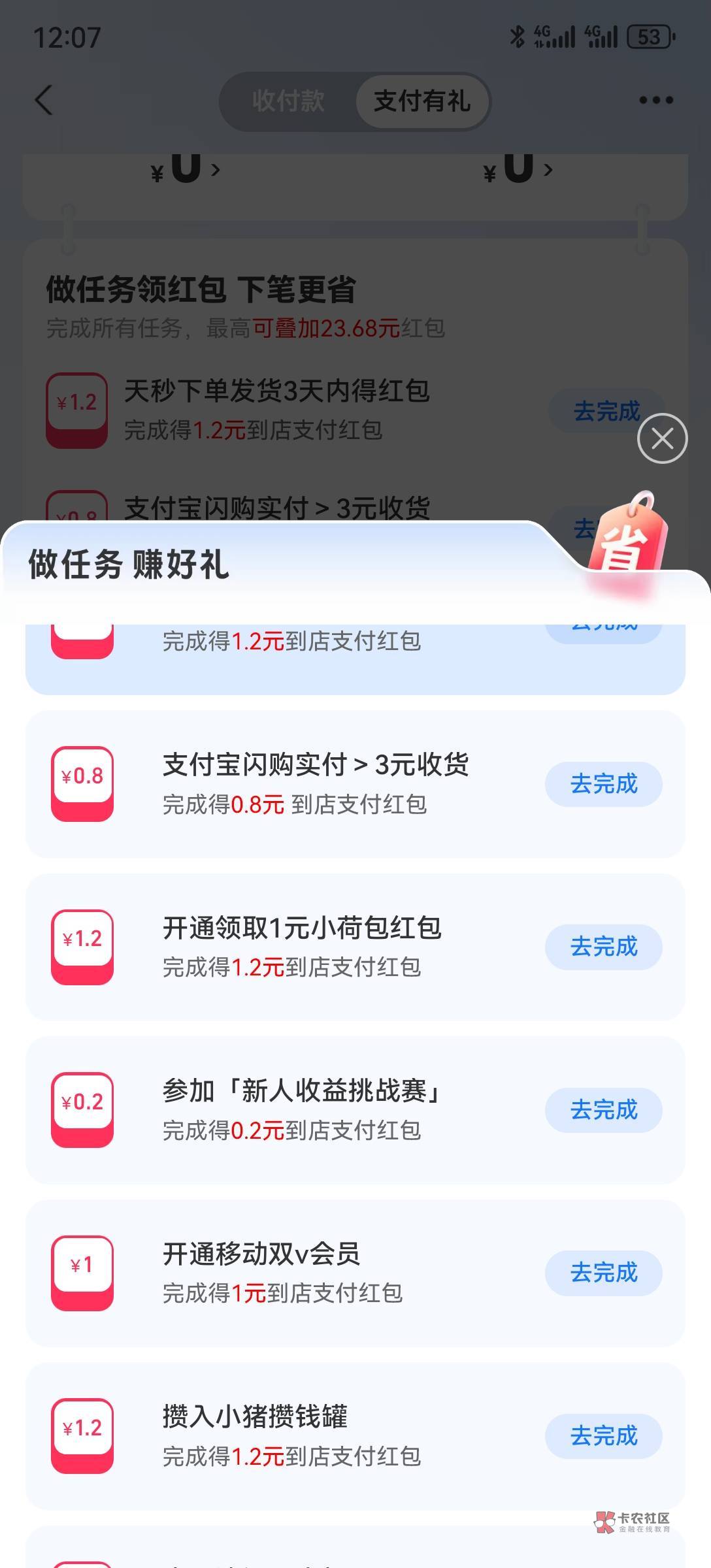Screen dimensions: 711x1568
Task: Open the three-dot overflow menu
Action: 655,100
